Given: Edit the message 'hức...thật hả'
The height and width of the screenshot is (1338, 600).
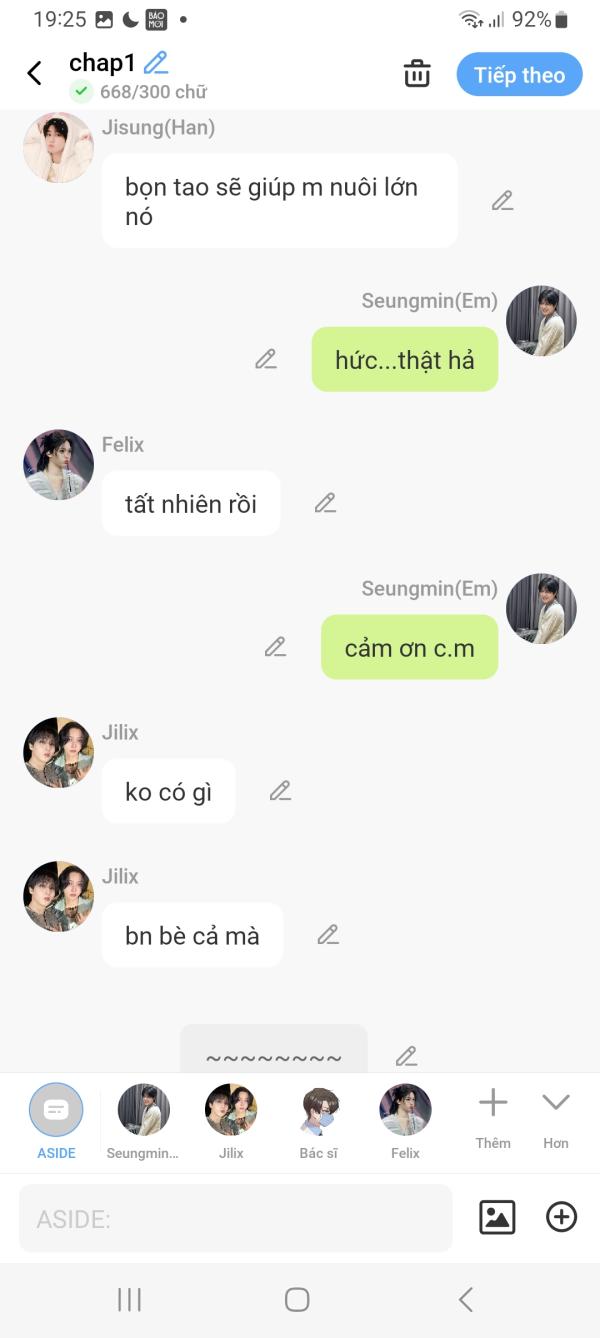Looking at the screenshot, I should pos(266,359).
